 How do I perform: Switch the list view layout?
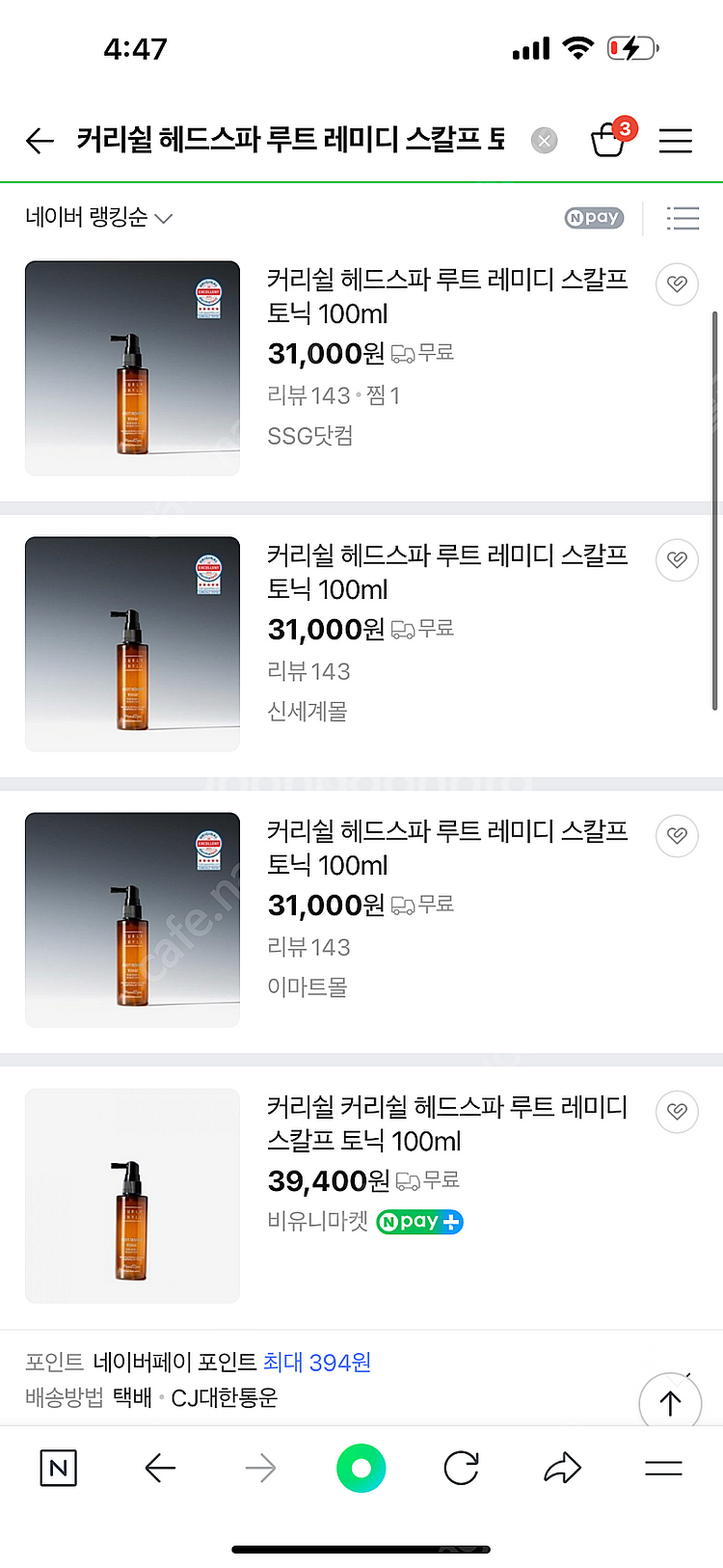683,218
